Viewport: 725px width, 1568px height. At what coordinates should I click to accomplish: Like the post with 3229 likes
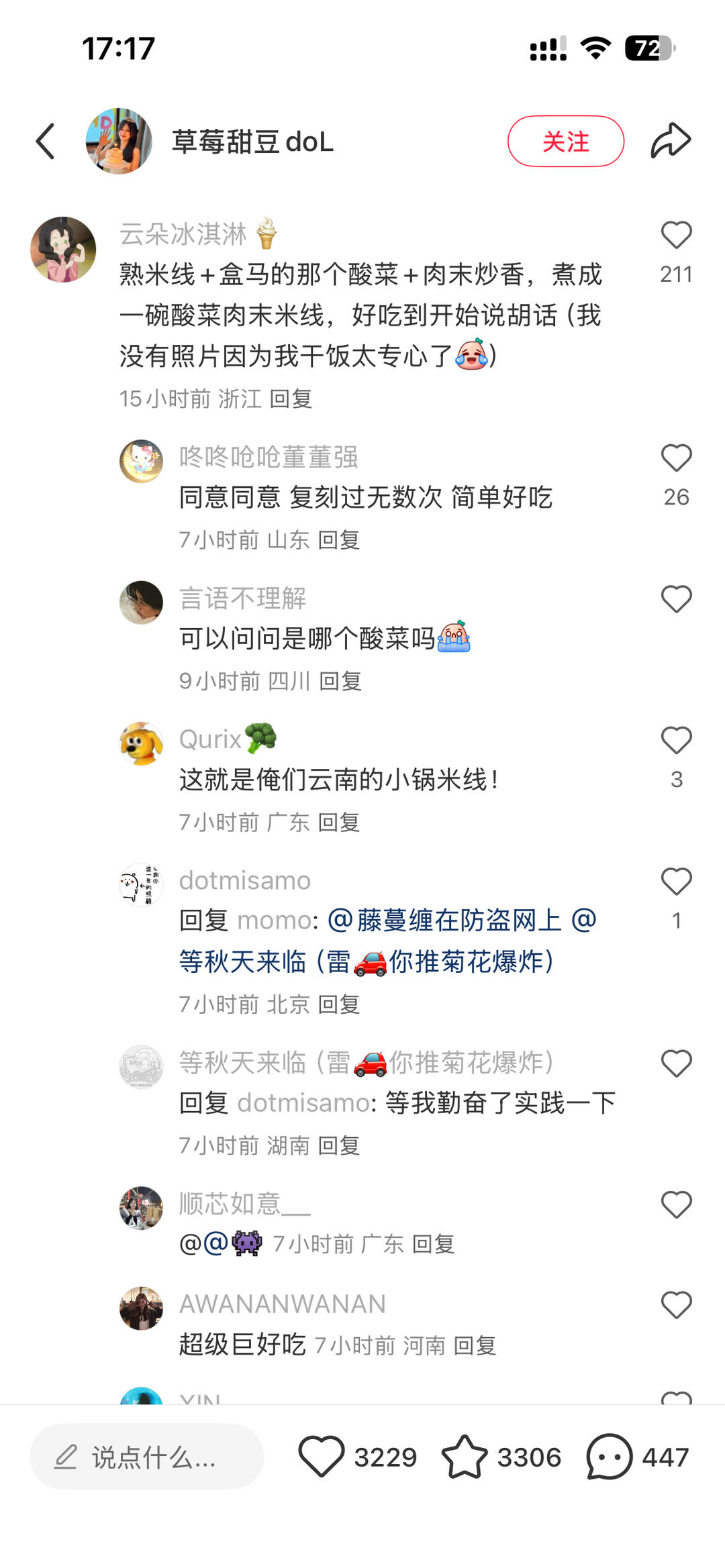[321, 1457]
